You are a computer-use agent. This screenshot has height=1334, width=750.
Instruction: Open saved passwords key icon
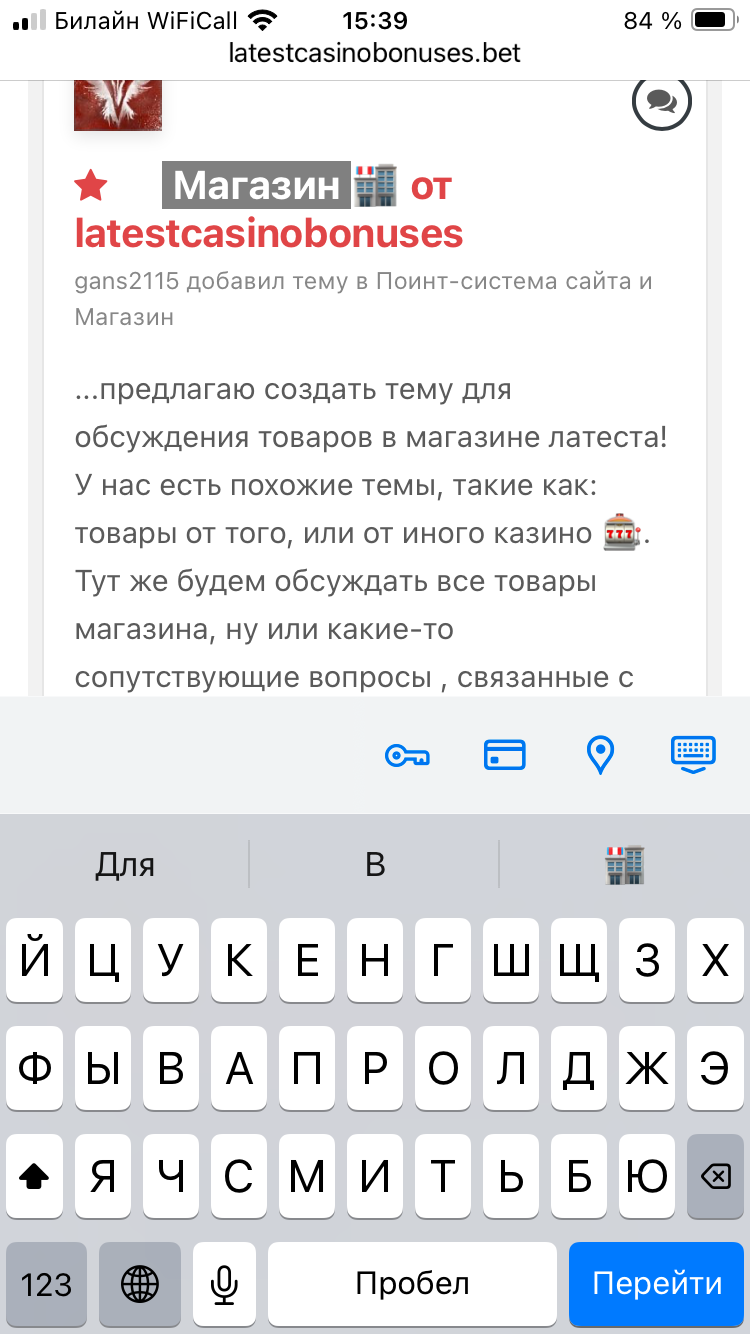407,756
